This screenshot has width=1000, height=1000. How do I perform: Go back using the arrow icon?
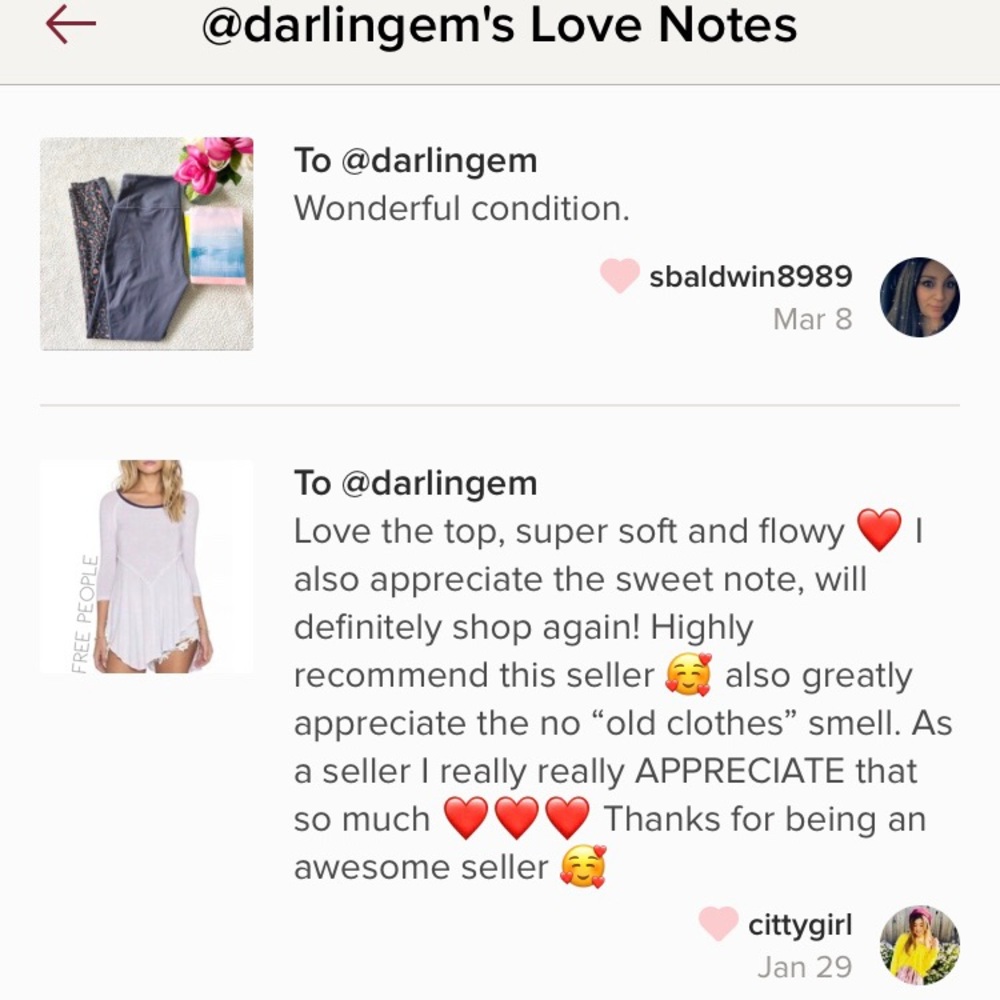tap(70, 26)
